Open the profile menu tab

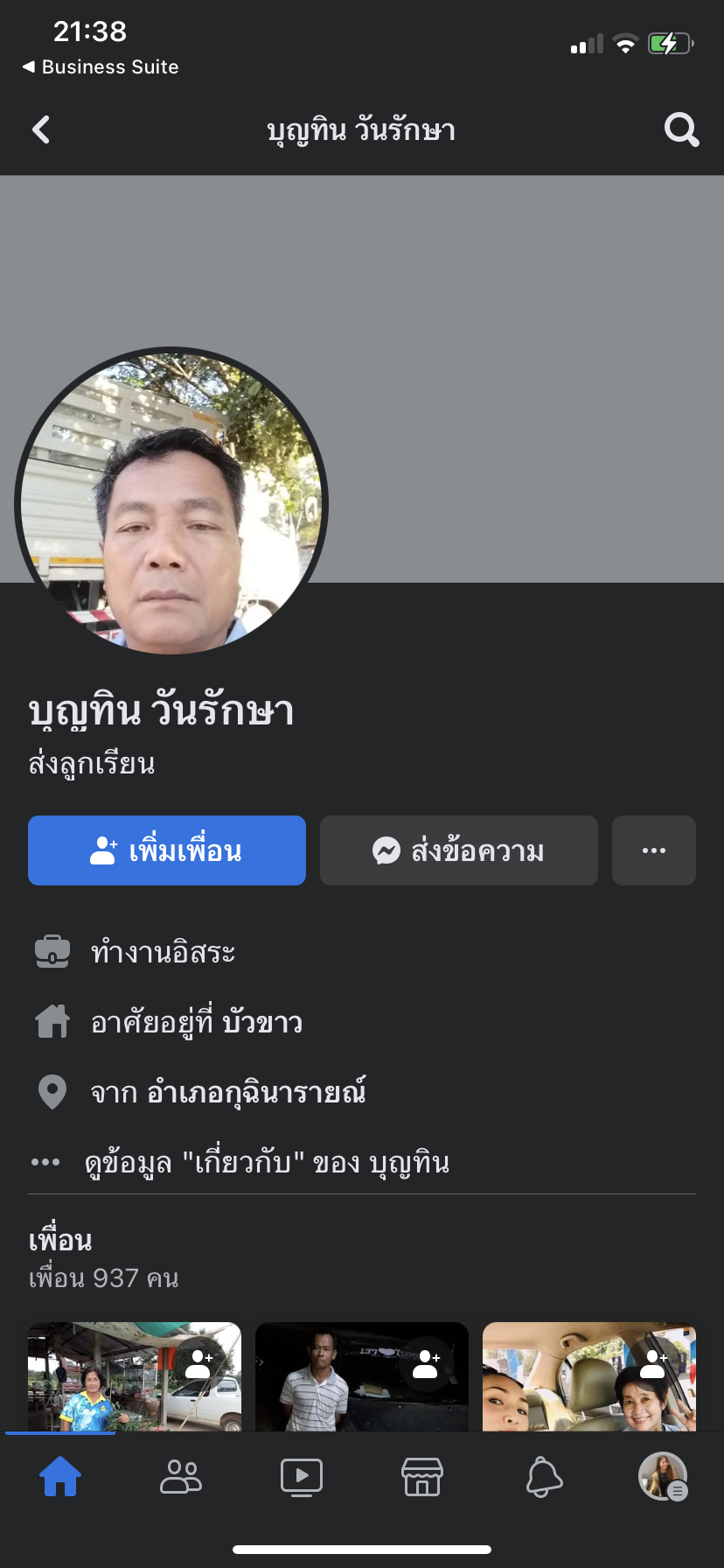(664, 1477)
